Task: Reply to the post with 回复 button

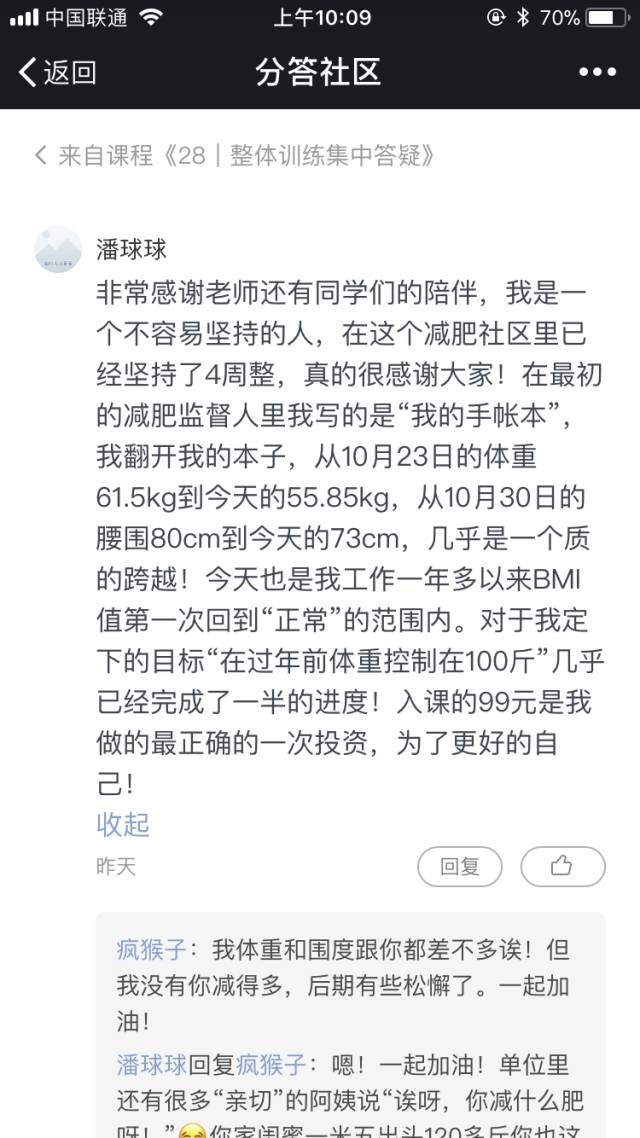Action: 460,866
